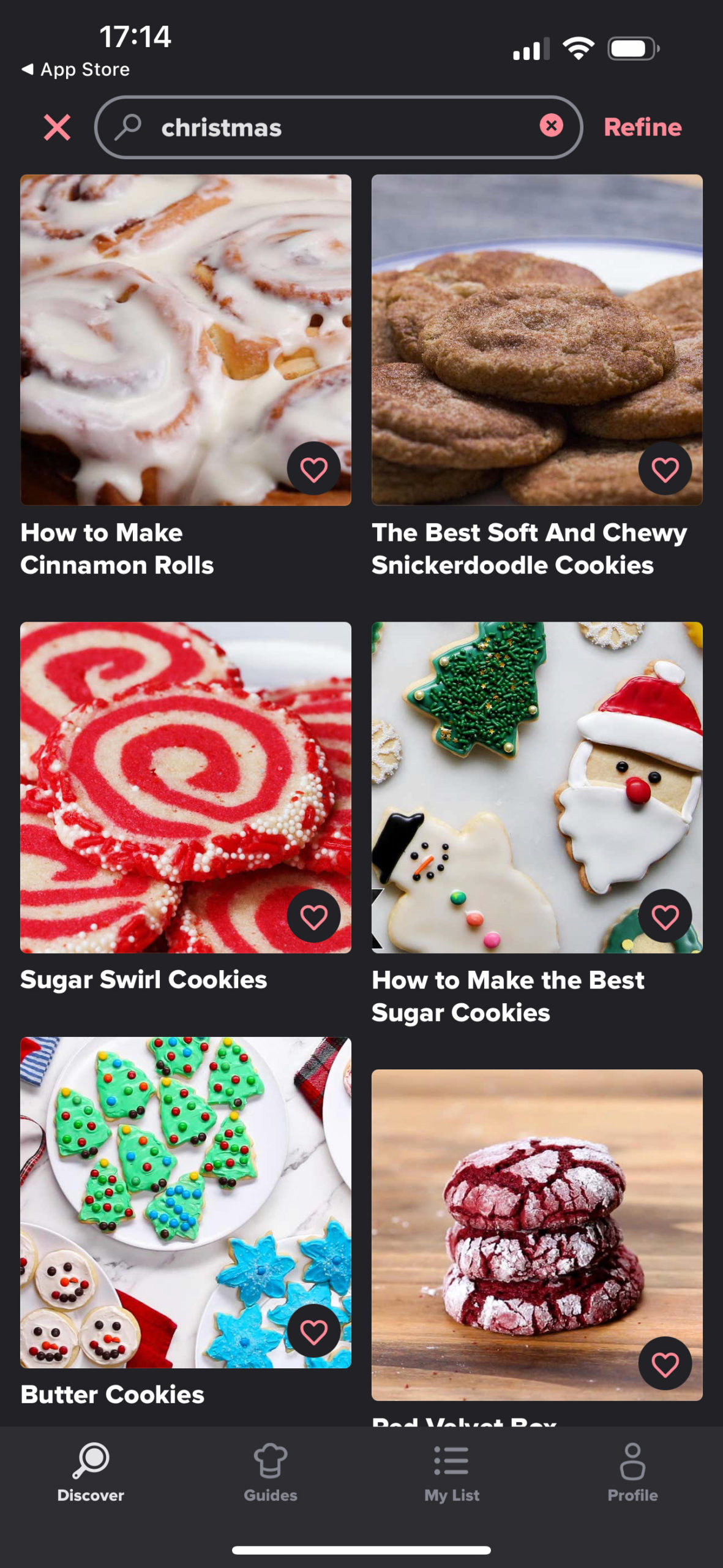The height and width of the screenshot is (1568, 723).
Task: Tap the heart on the Red Velvet cookies card
Action: pyautogui.click(x=665, y=1363)
